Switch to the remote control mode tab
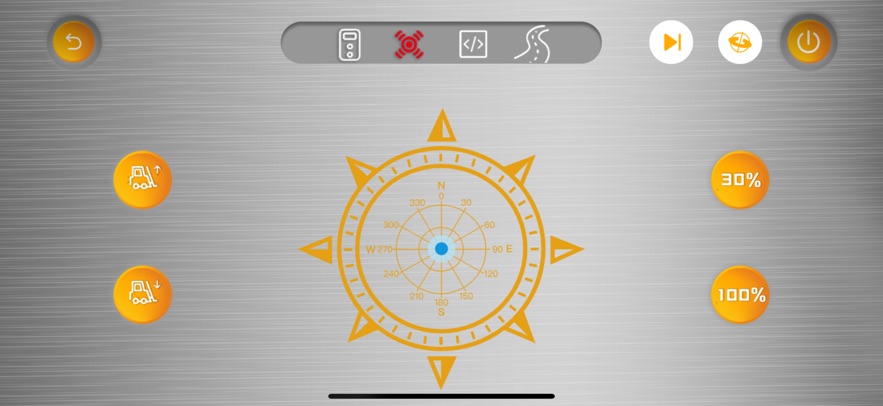 click(x=349, y=44)
